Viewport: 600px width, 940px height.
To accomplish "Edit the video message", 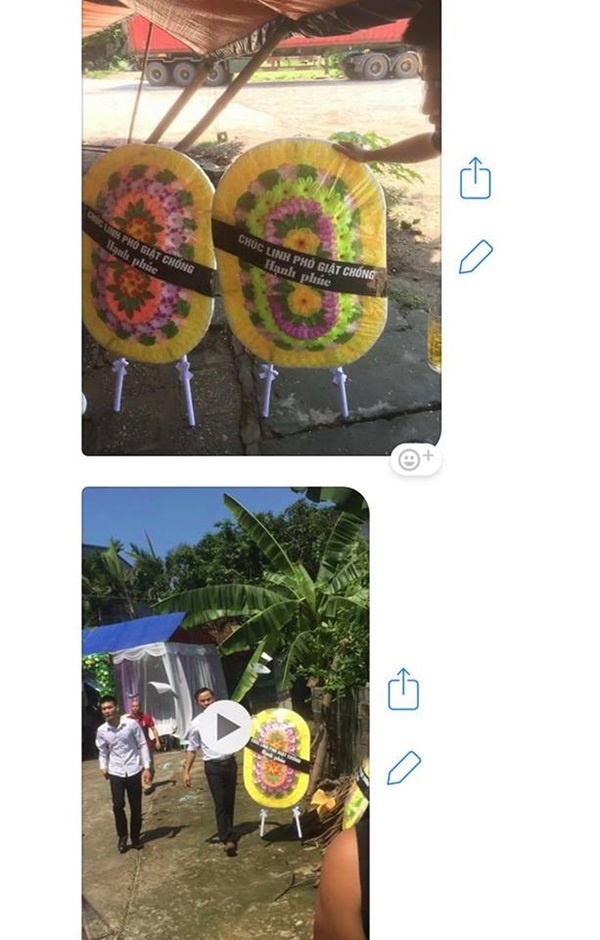I will (x=403, y=768).
